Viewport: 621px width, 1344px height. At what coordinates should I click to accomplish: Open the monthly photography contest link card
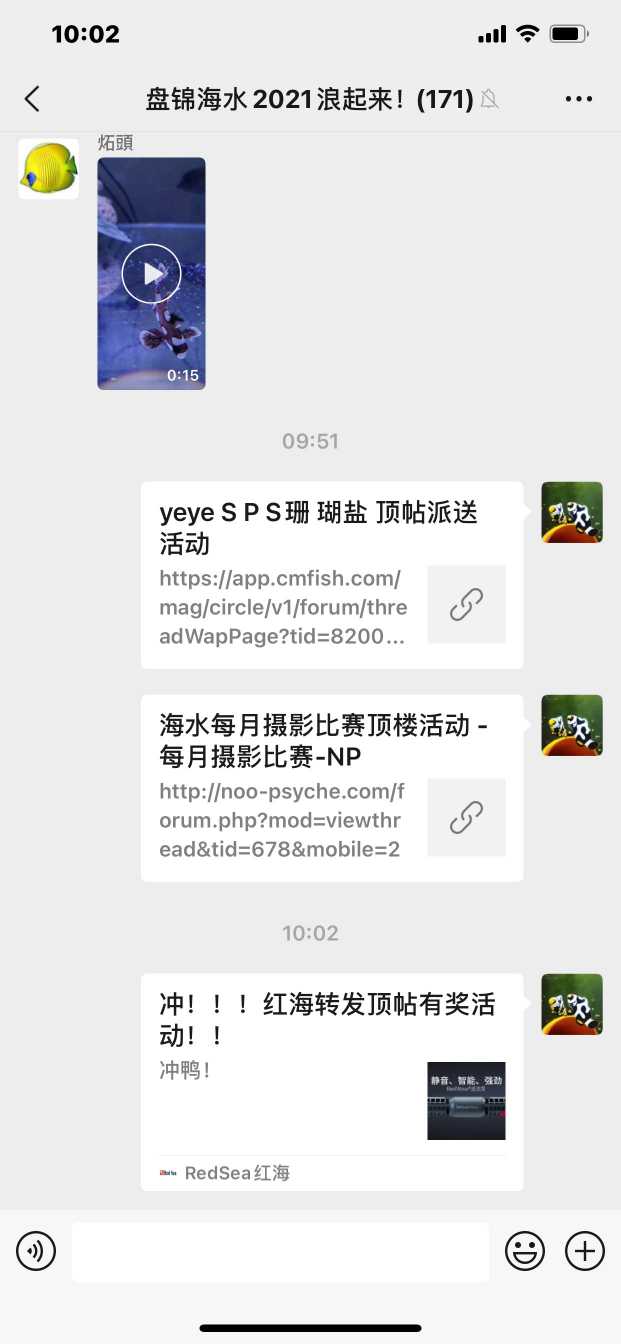tap(331, 788)
